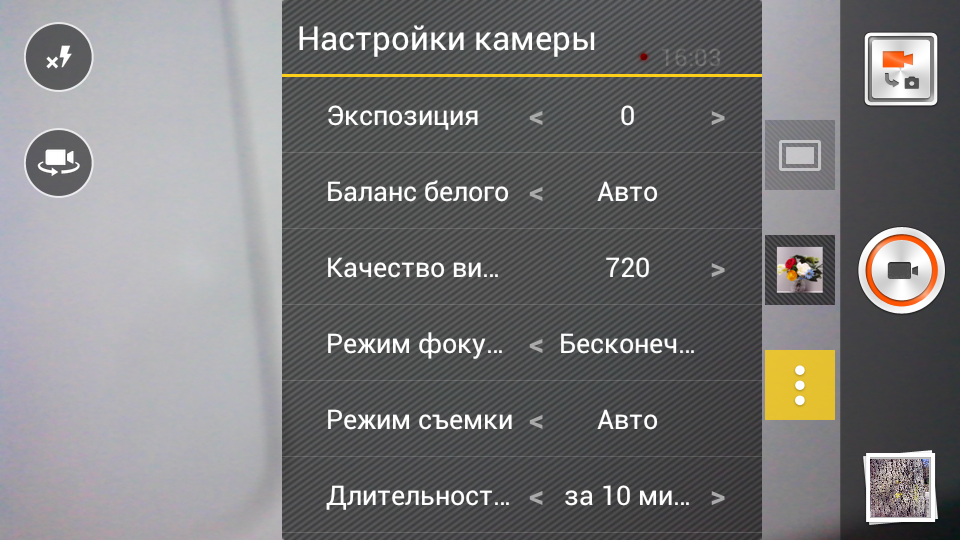Switch between front and rear camera
Screen dimensions: 960x540
point(59,162)
